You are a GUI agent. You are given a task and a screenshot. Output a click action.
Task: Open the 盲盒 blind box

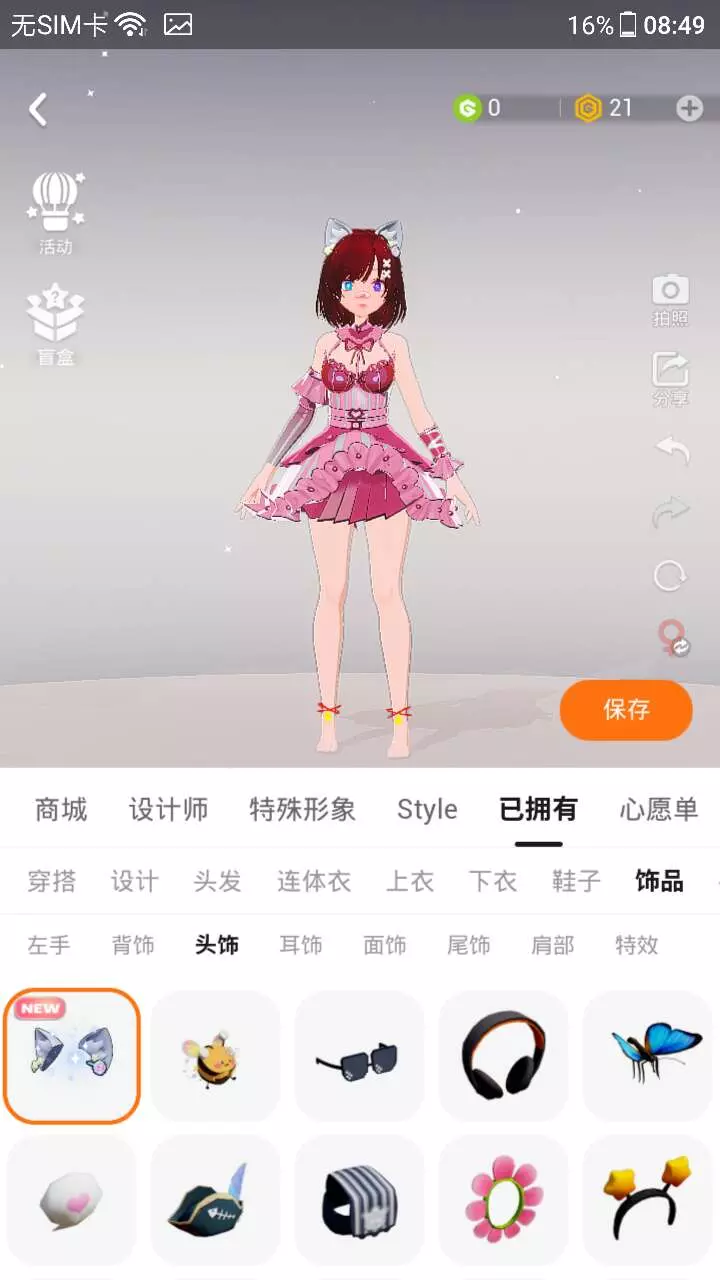click(56, 325)
